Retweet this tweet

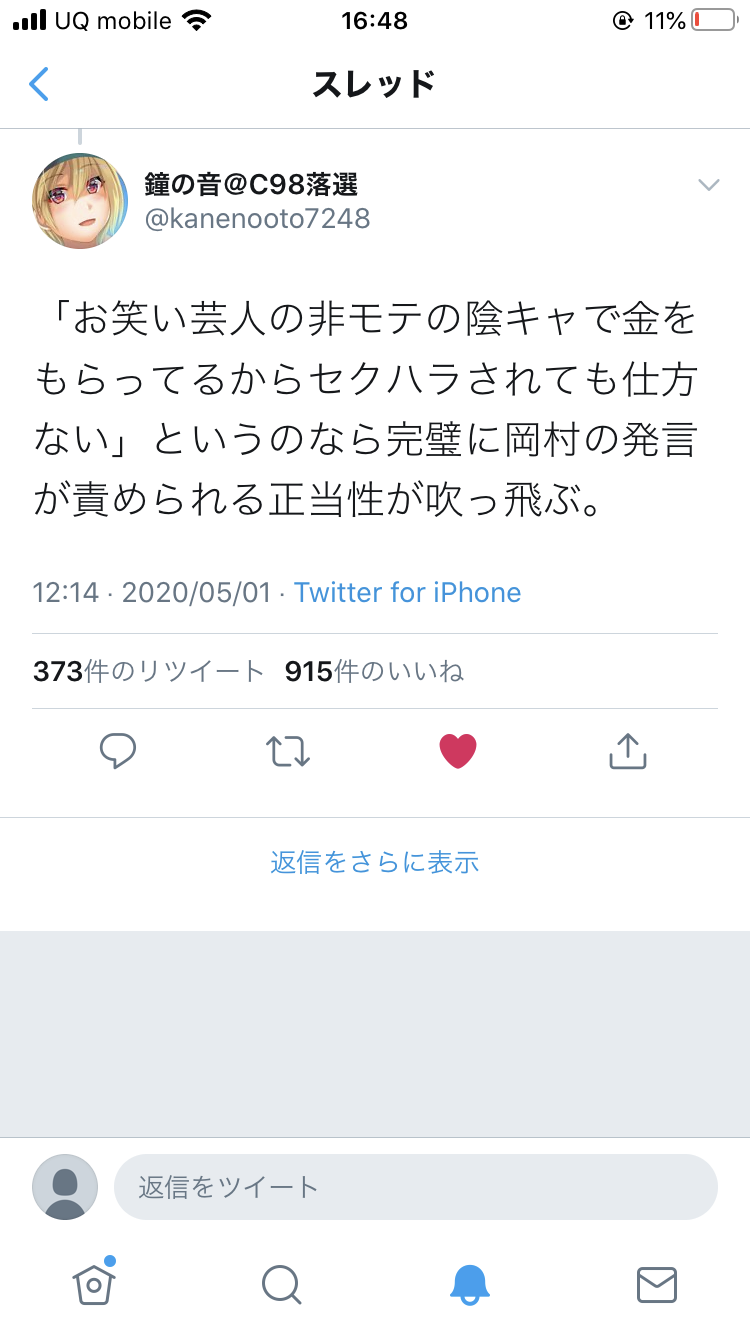(x=288, y=751)
